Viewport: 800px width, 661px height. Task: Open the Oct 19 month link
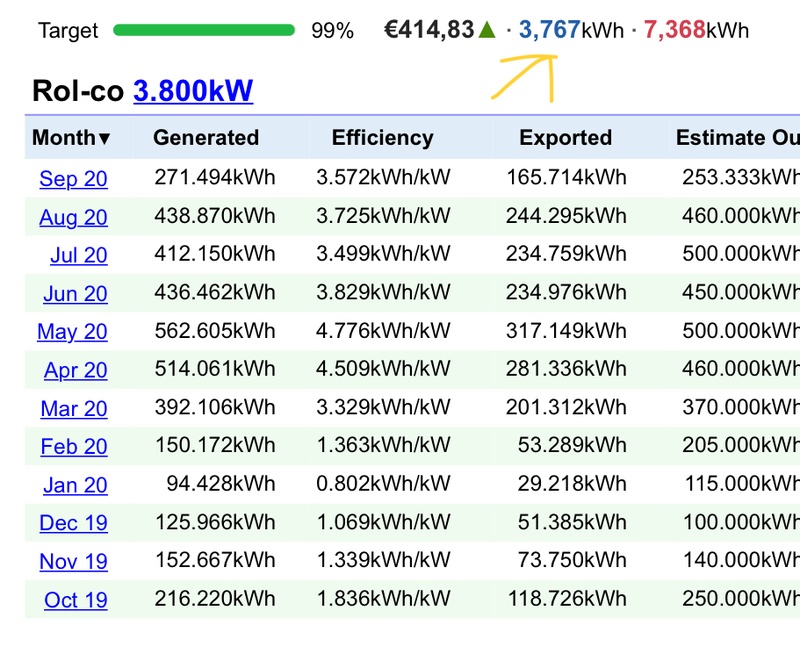(x=75, y=600)
